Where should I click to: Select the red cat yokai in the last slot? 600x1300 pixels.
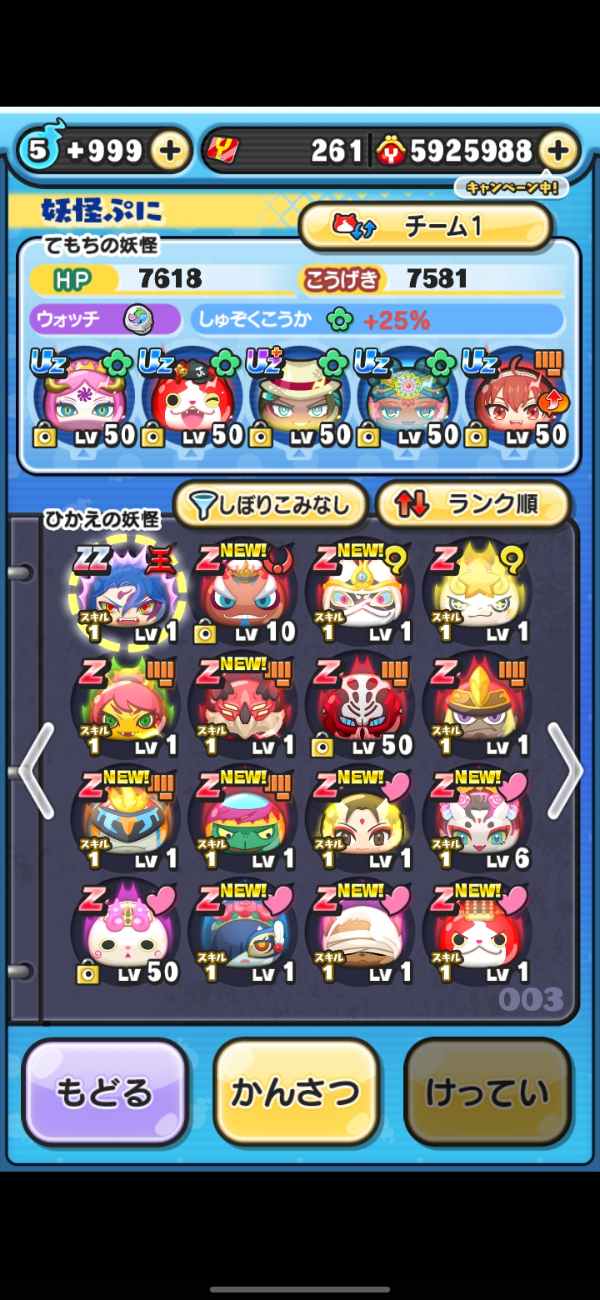tap(477, 931)
